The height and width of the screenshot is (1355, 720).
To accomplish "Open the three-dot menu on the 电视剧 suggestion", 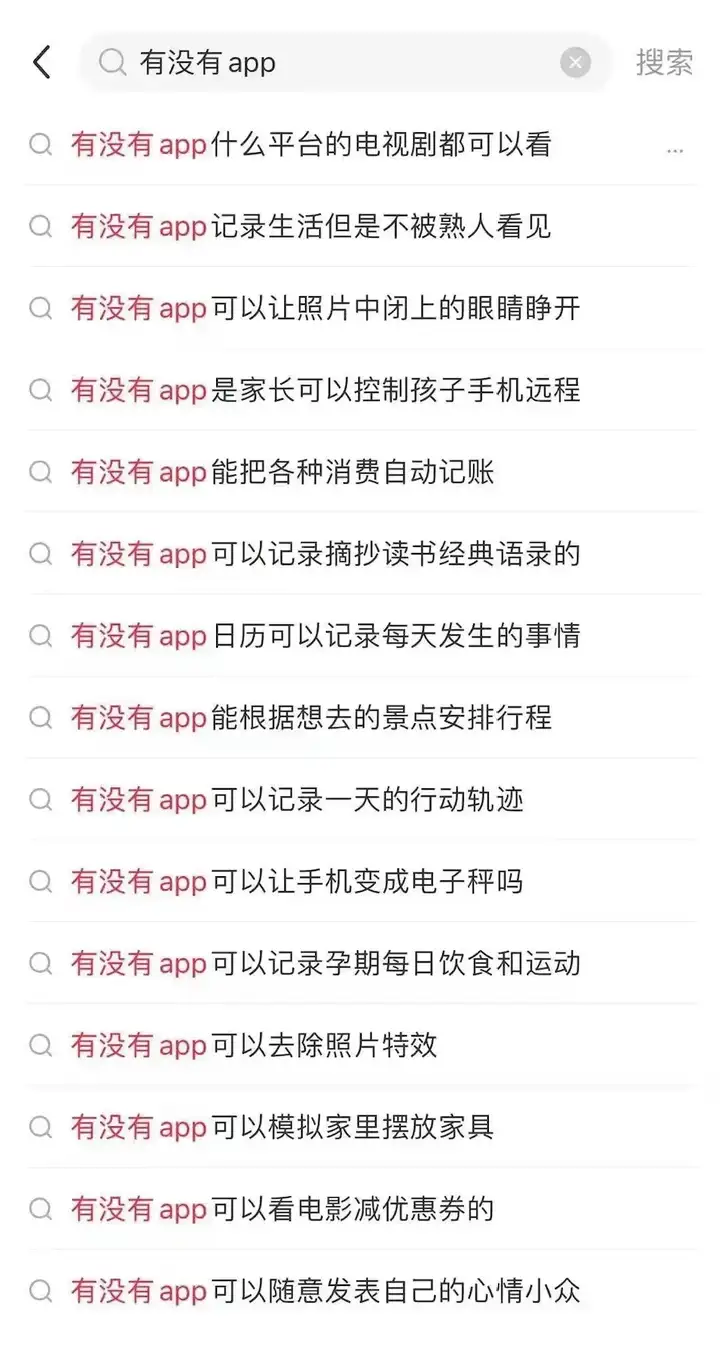I will 675,150.
